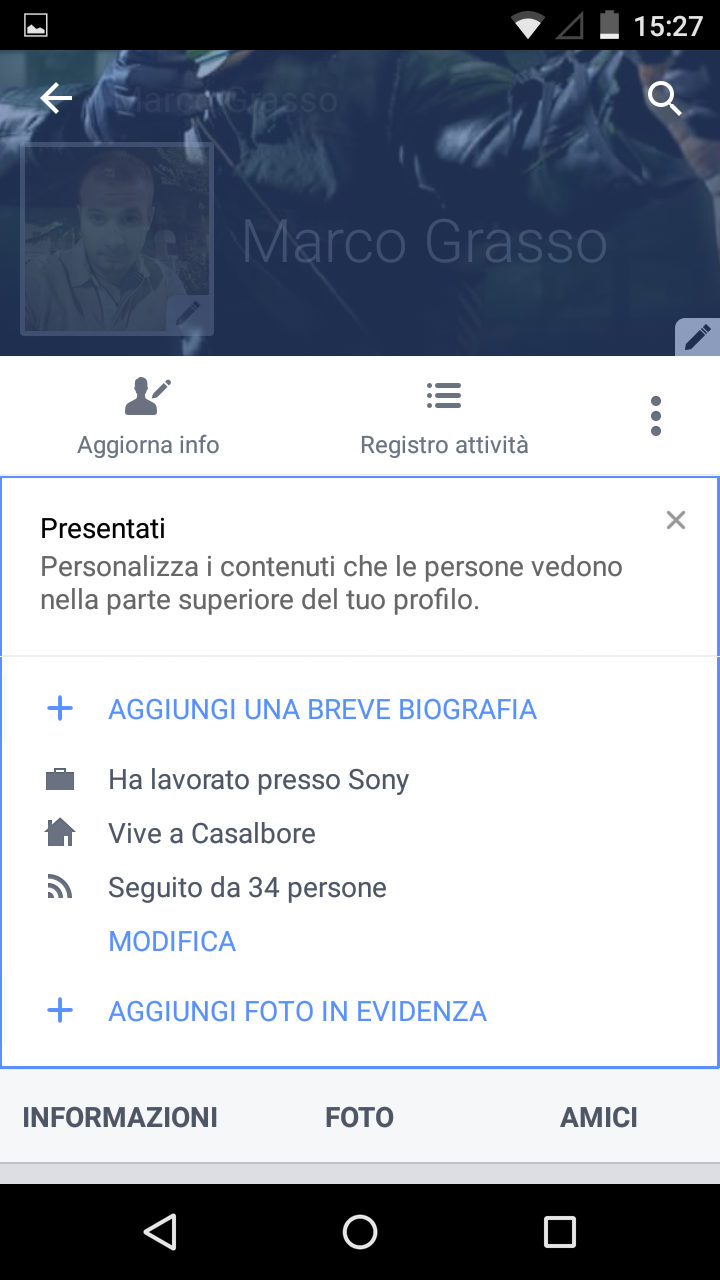The image size is (720, 1280).
Task: Go back using the top-left arrow
Action: tap(56, 98)
